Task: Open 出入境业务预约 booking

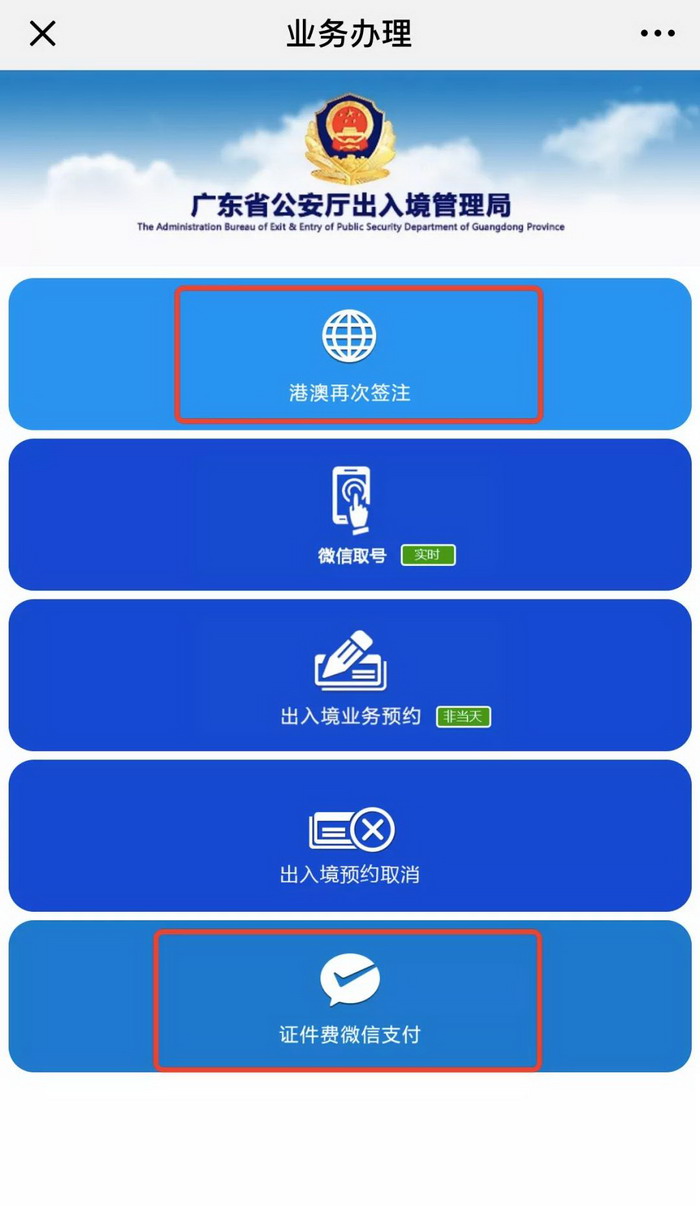Action: pos(350,675)
